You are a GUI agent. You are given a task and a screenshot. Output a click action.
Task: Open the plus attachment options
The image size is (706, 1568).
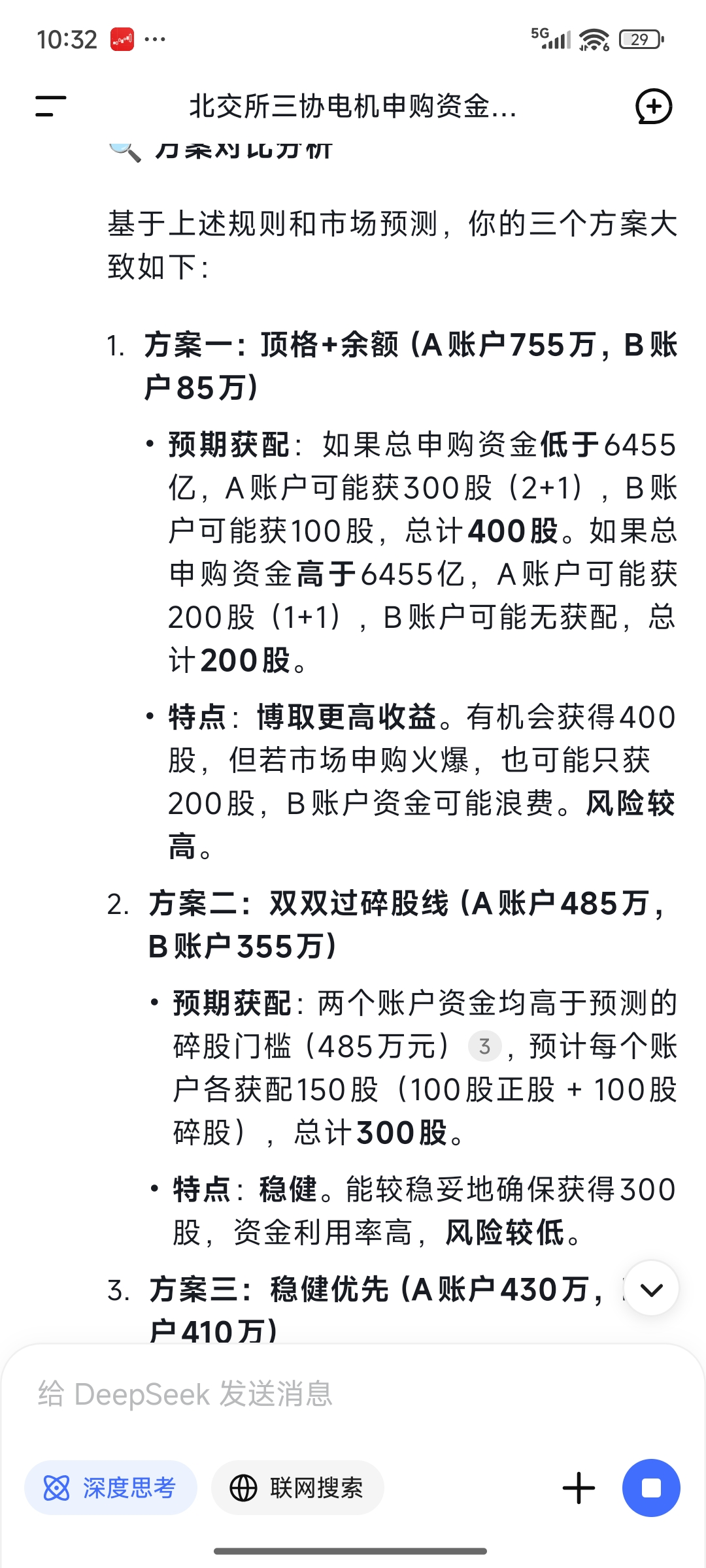(x=579, y=1488)
